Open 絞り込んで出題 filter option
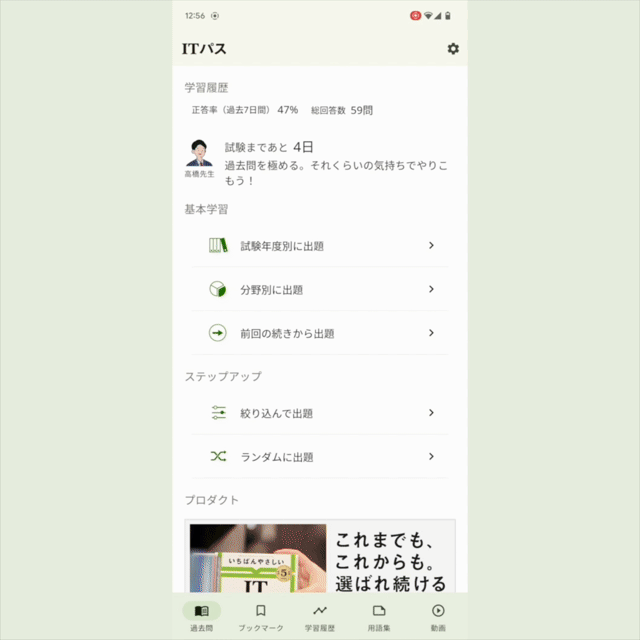 [320, 412]
